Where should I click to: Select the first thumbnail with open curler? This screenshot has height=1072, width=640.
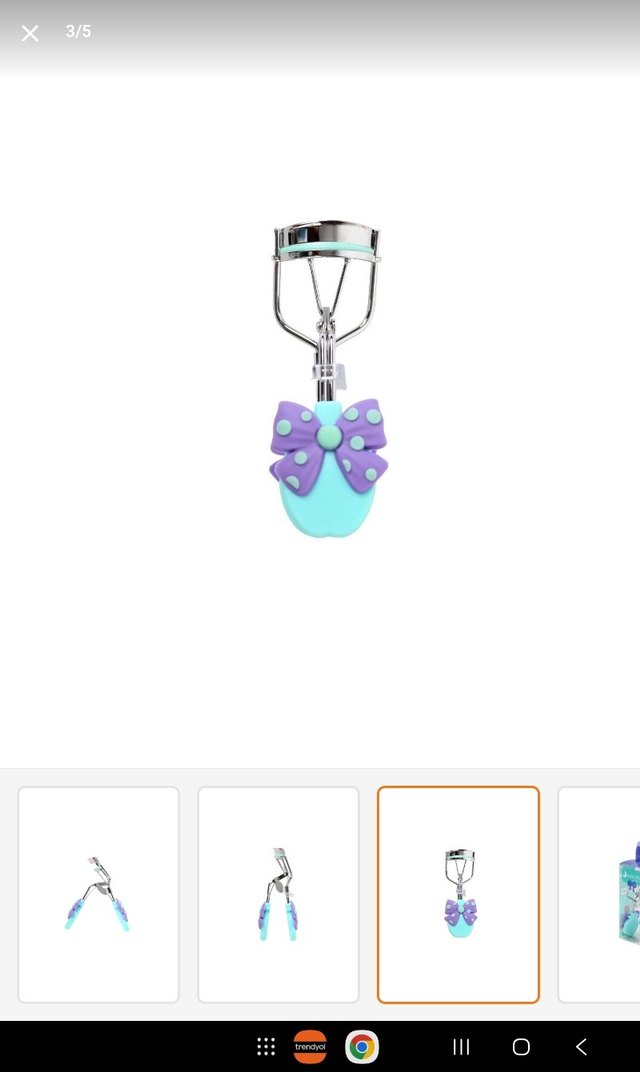[x=98, y=894]
